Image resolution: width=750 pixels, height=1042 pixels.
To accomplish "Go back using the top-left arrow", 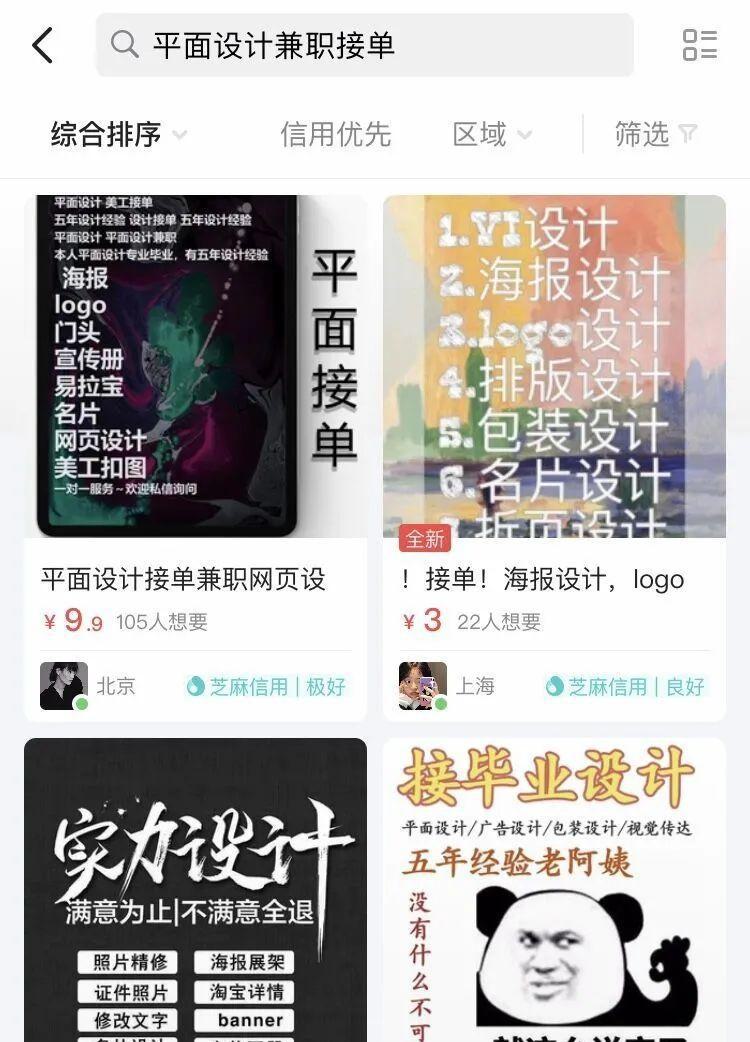I will 42,46.
